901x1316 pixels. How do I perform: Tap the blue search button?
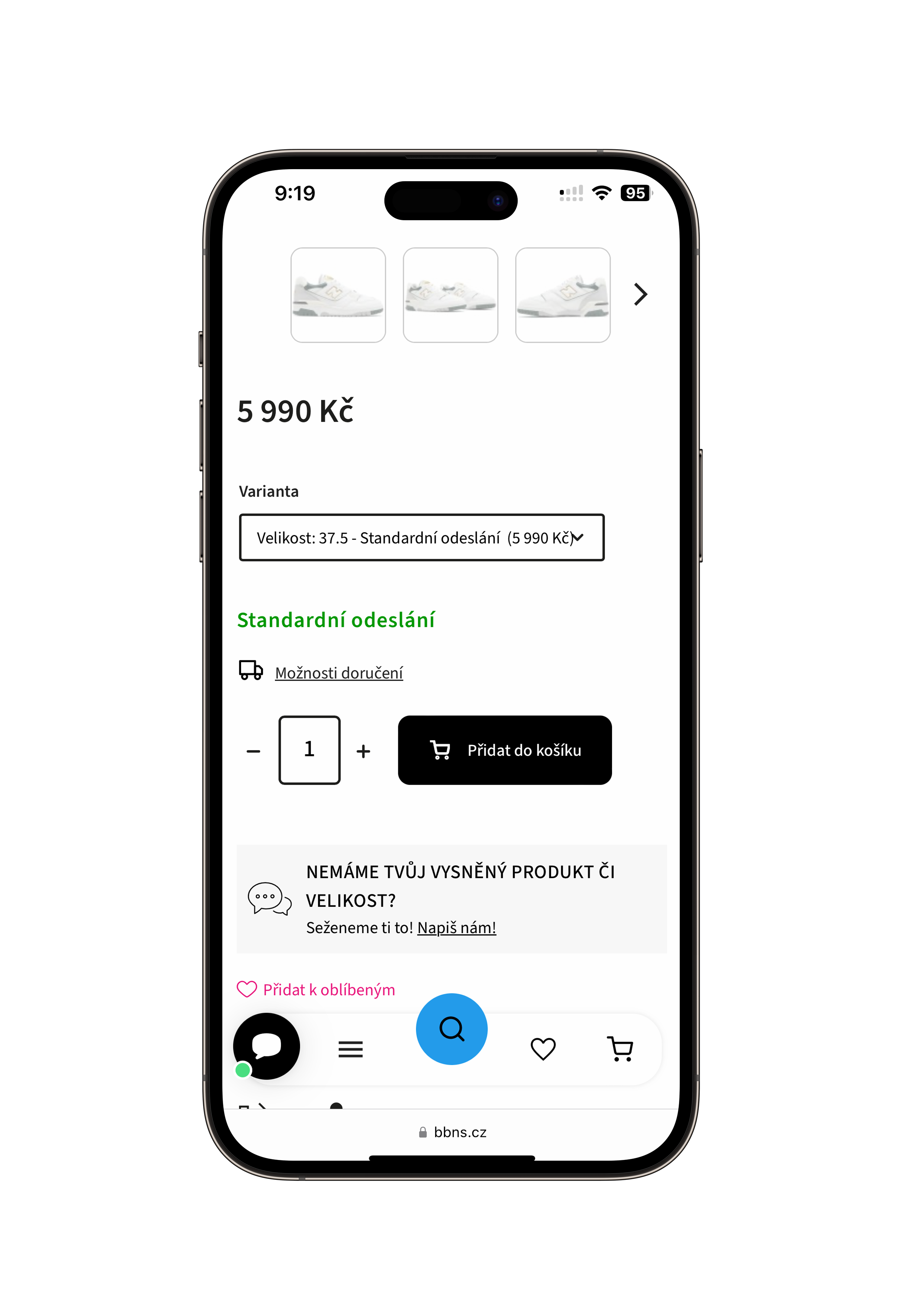pyautogui.click(x=451, y=1028)
